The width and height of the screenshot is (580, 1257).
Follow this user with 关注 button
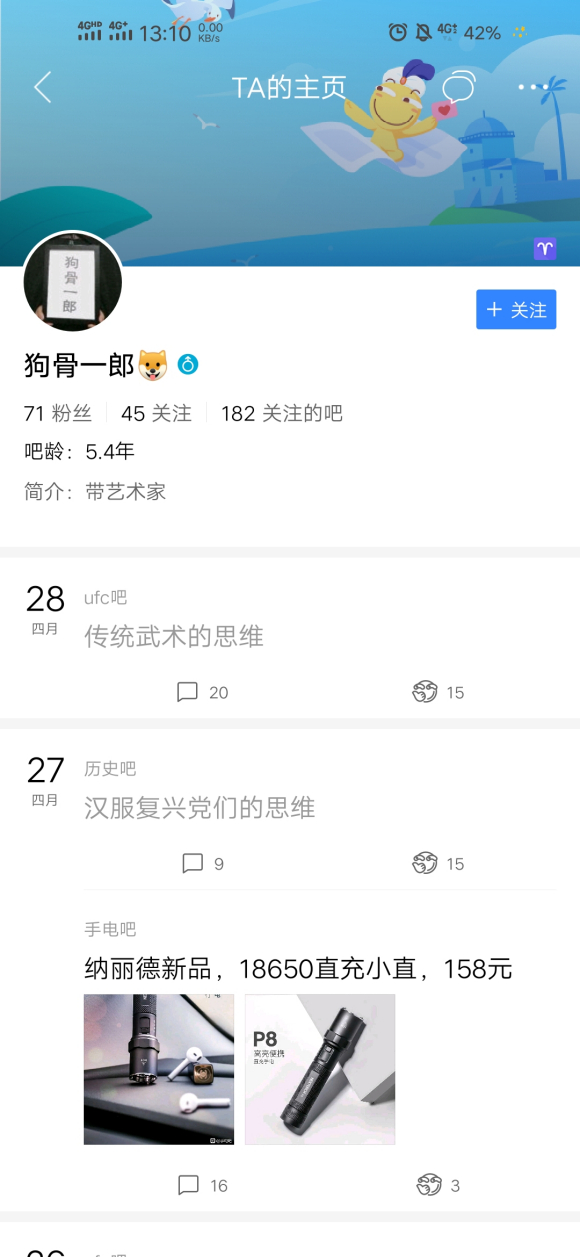pyautogui.click(x=516, y=310)
